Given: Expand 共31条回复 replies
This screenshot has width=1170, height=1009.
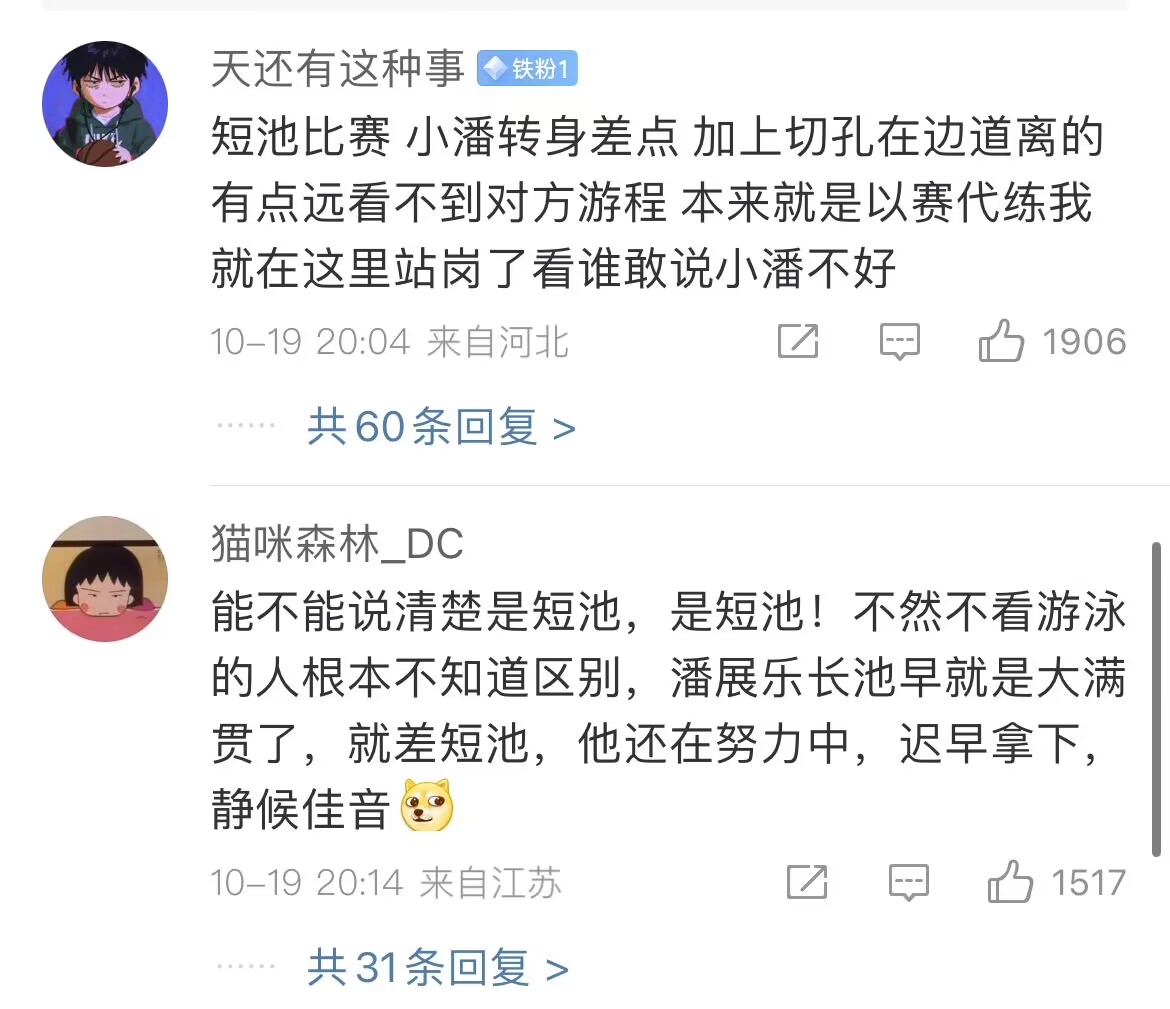Looking at the screenshot, I should tap(437, 968).
